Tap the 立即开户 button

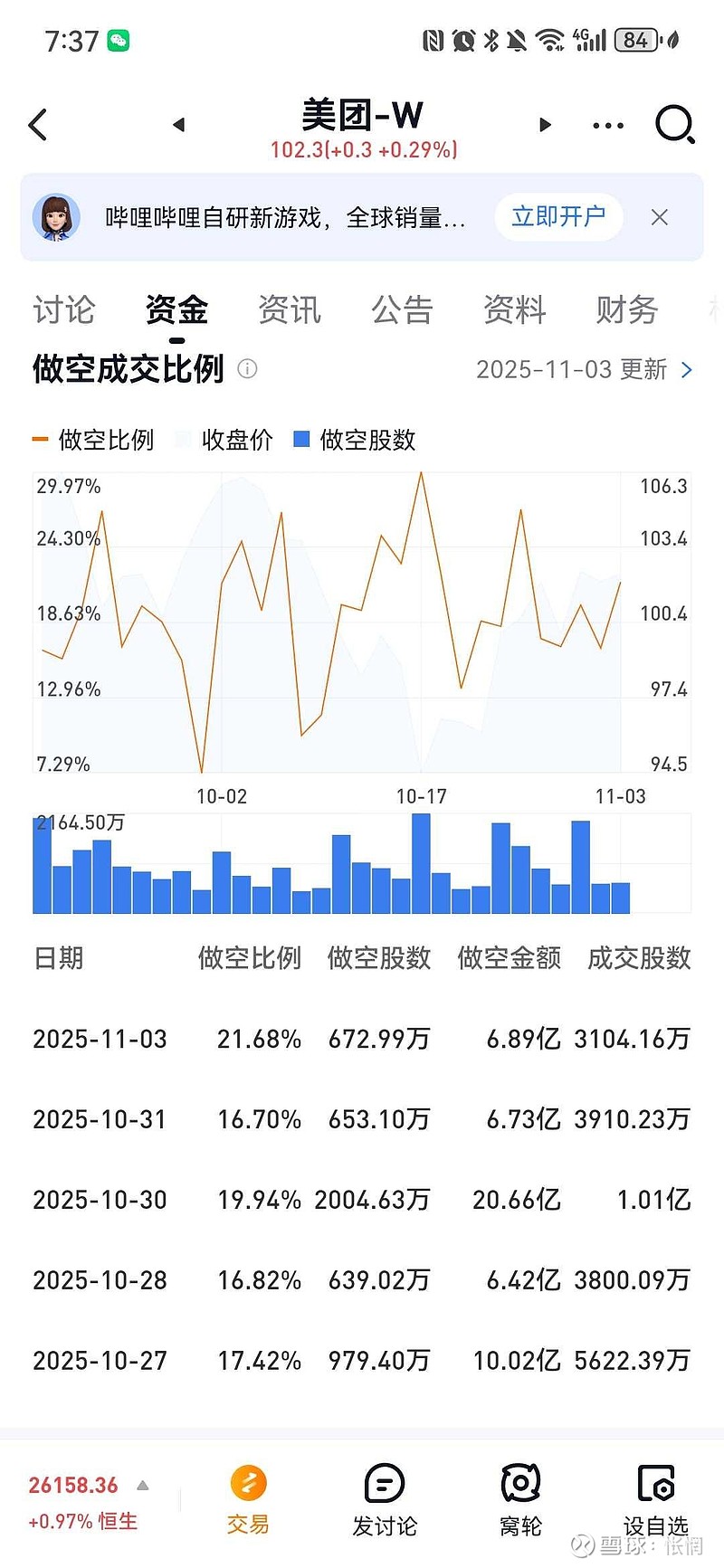pyautogui.click(x=558, y=217)
